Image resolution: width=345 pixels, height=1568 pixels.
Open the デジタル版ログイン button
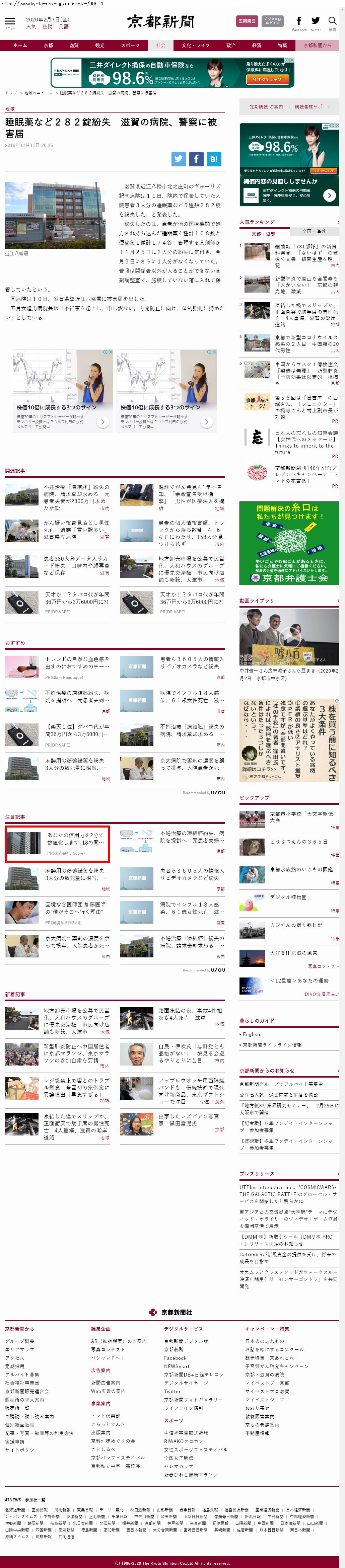[x=272, y=21]
